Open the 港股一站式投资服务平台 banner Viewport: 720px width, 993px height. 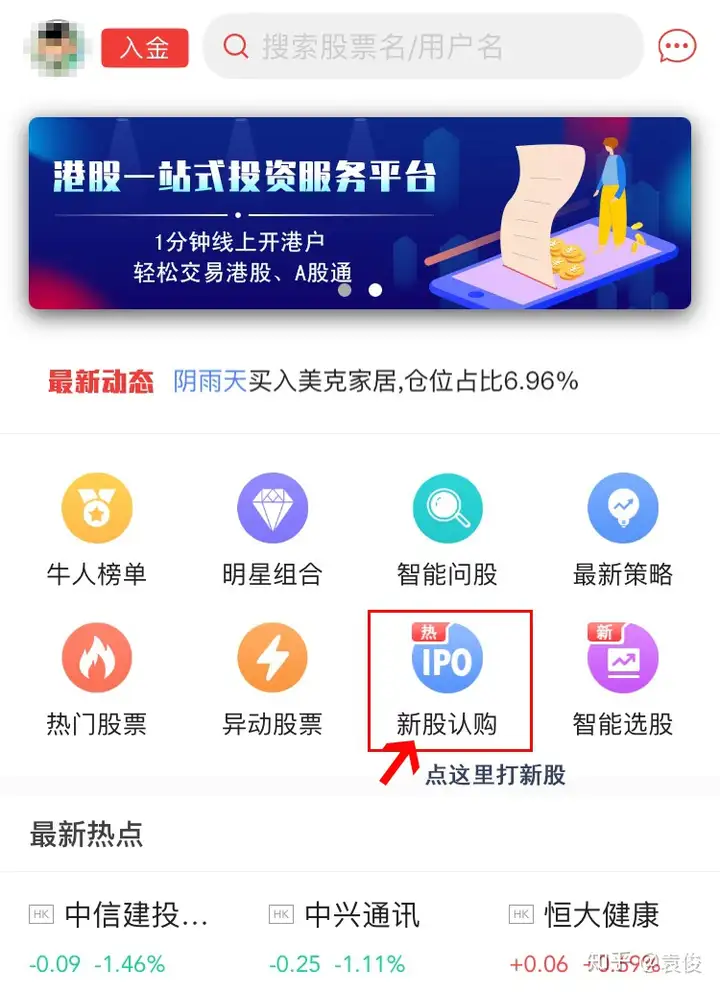[359, 212]
